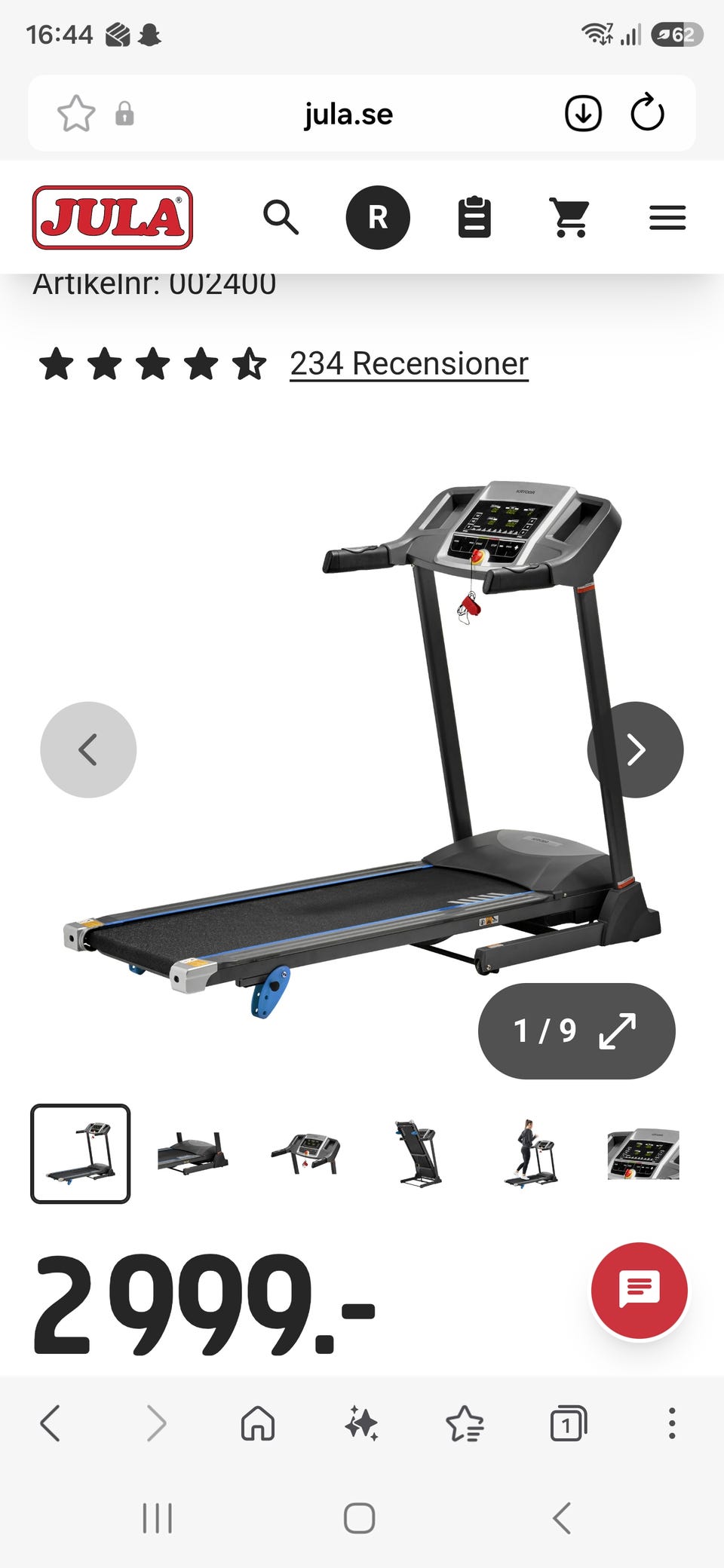The height and width of the screenshot is (1568, 724).
Task: Tap the jula.se address bar
Action: [x=348, y=115]
